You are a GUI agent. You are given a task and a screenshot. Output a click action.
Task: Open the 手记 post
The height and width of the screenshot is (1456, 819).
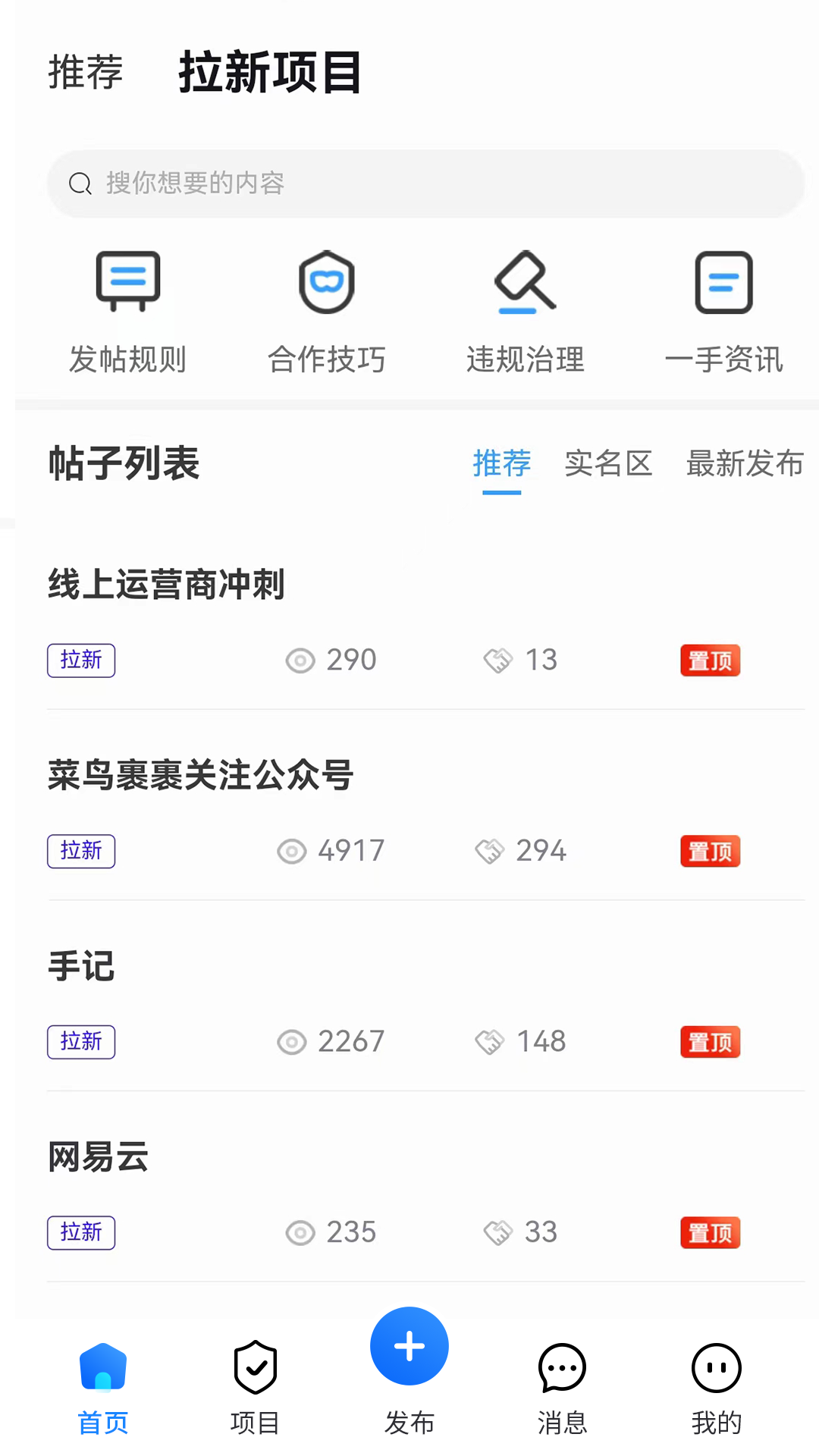(x=82, y=966)
